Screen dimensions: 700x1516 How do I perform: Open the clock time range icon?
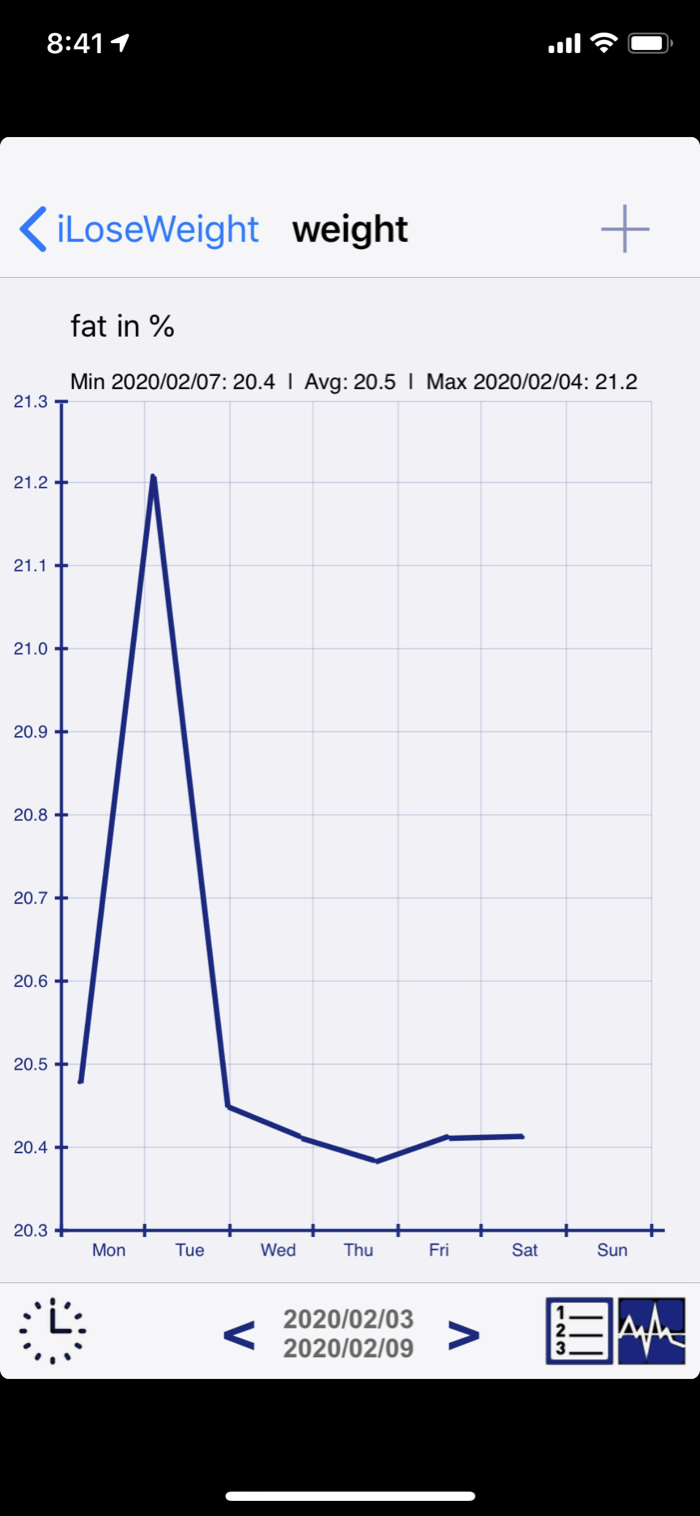pos(52,1331)
